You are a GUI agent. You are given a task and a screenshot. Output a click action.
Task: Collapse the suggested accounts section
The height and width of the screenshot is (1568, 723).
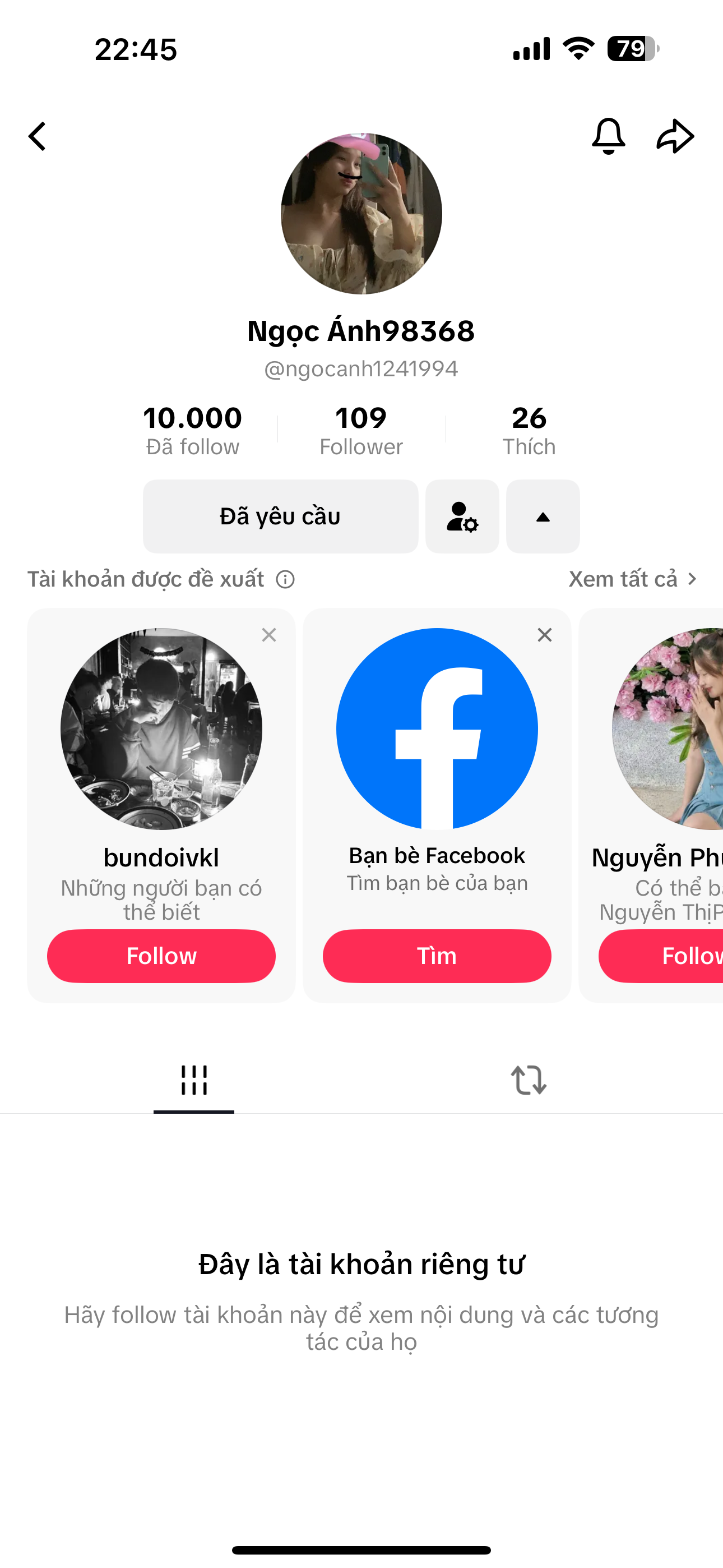(x=543, y=516)
